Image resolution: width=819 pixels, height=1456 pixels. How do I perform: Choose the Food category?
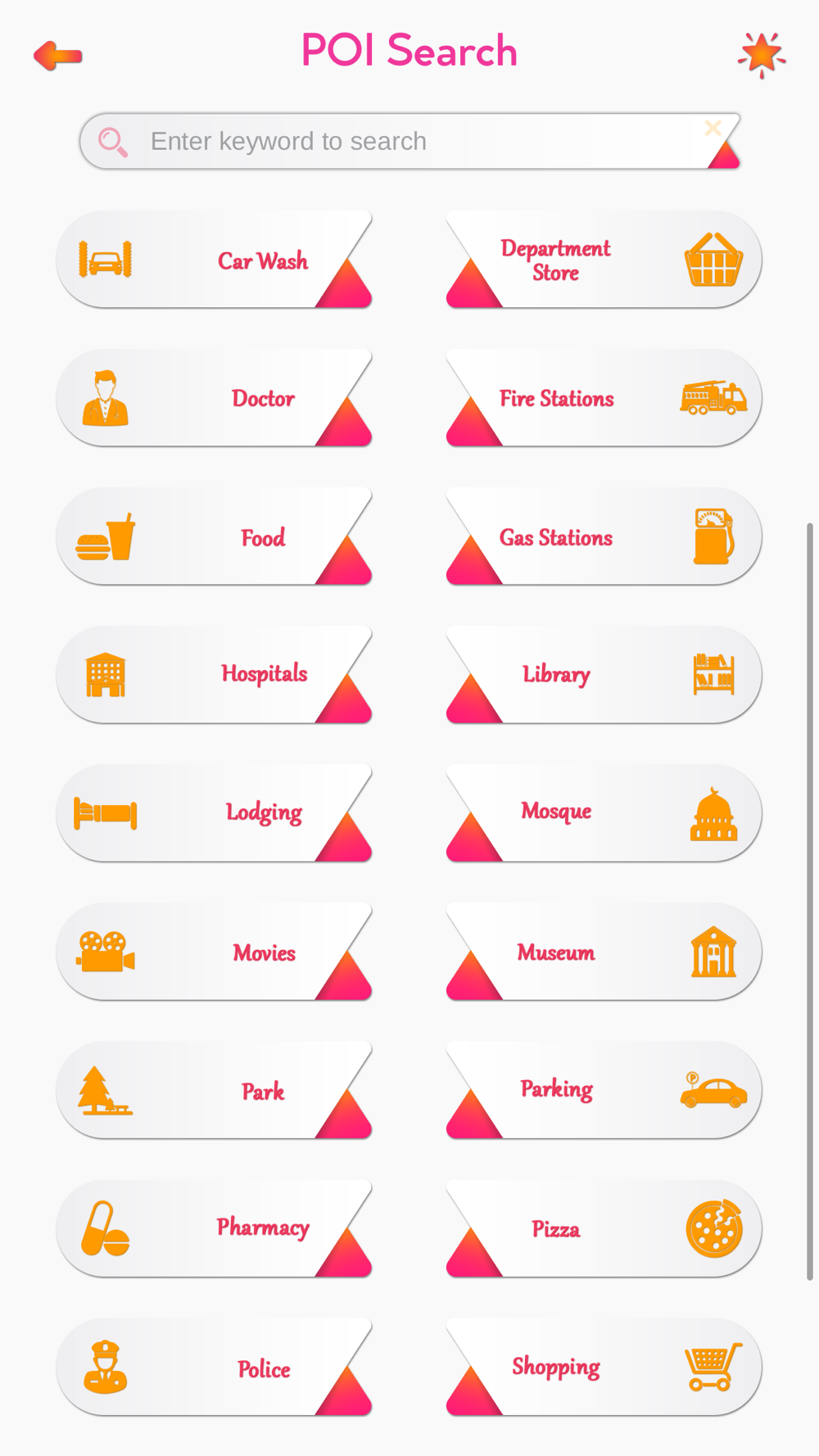click(x=215, y=537)
